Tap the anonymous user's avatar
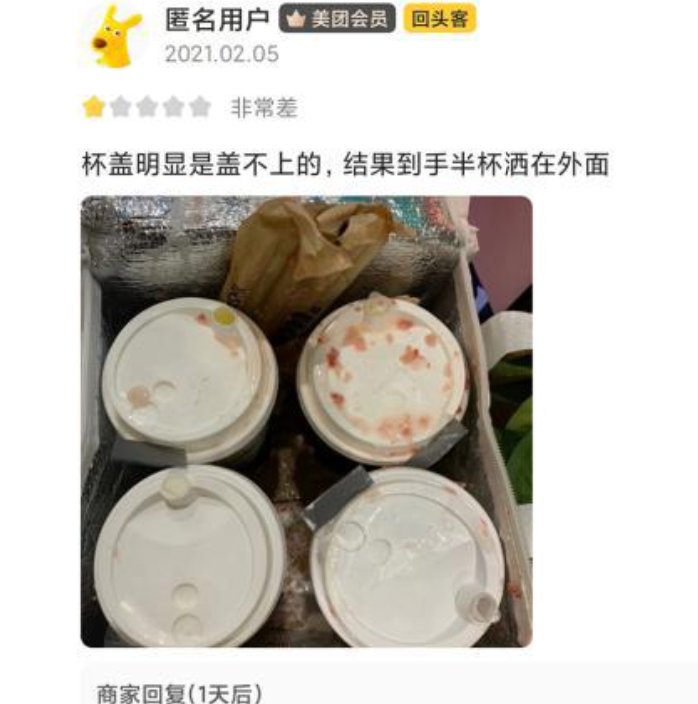Image resolution: width=698 pixels, height=704 pixels. click(x=116, y=36)
